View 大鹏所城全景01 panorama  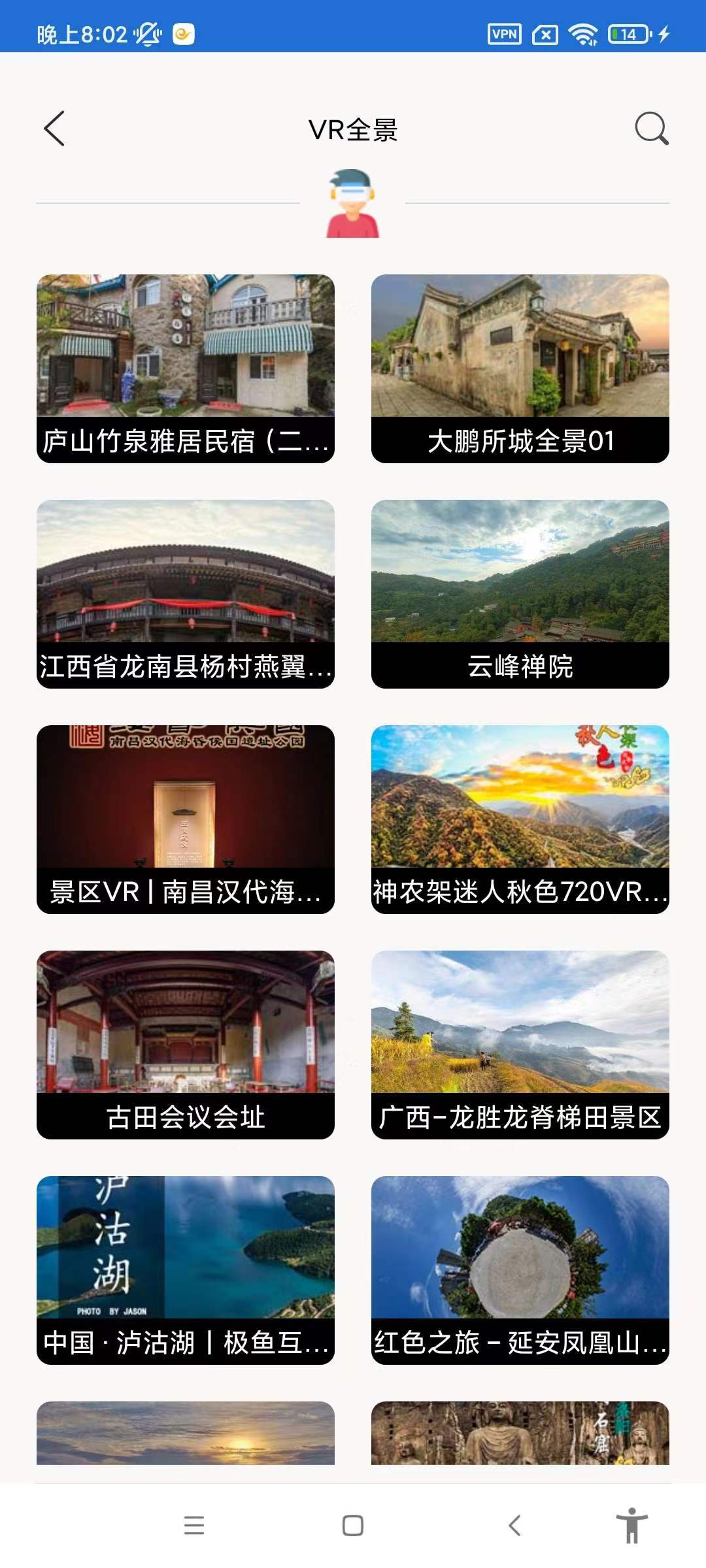coord(520,368)
